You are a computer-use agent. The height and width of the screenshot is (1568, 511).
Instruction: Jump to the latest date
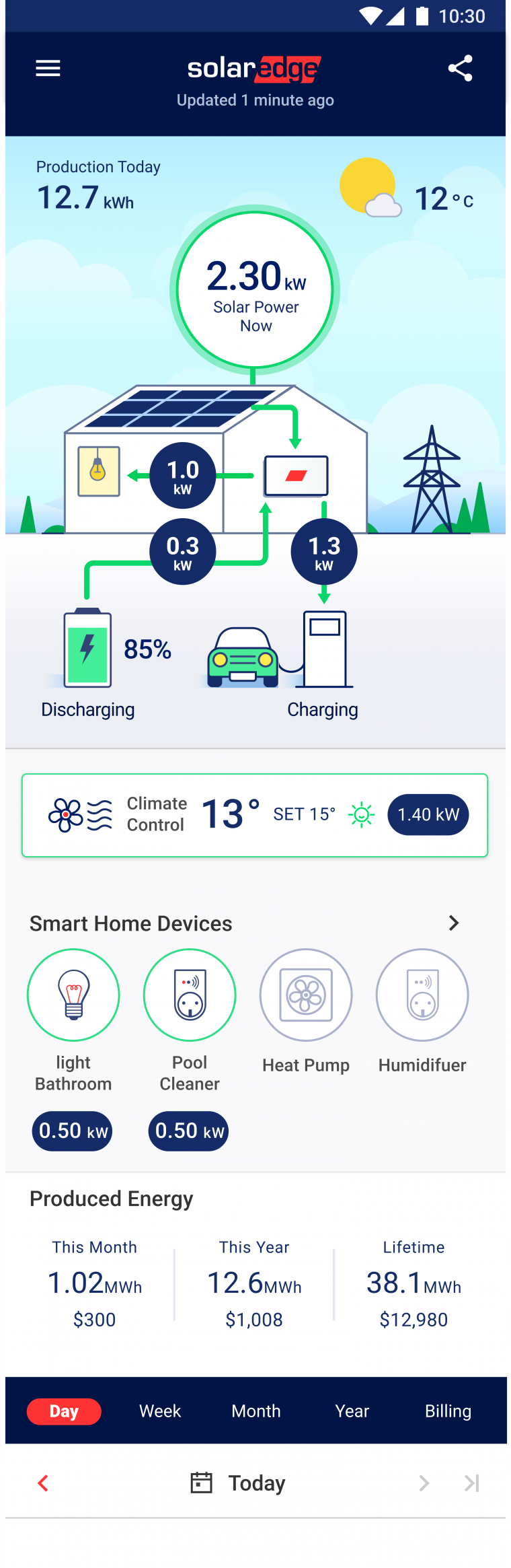tap(472, 1483)
